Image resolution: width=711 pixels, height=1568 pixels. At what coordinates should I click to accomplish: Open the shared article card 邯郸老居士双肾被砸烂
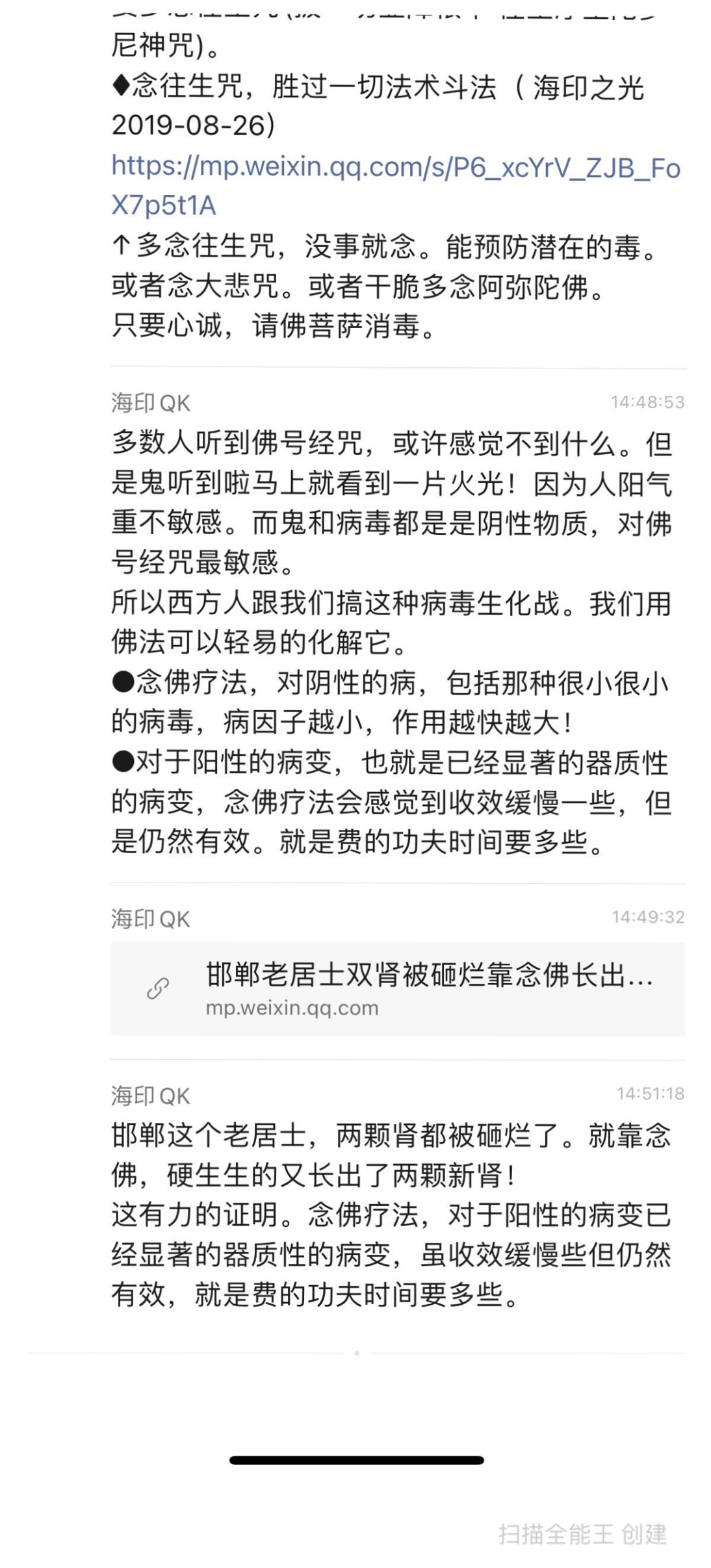[398, 988]
